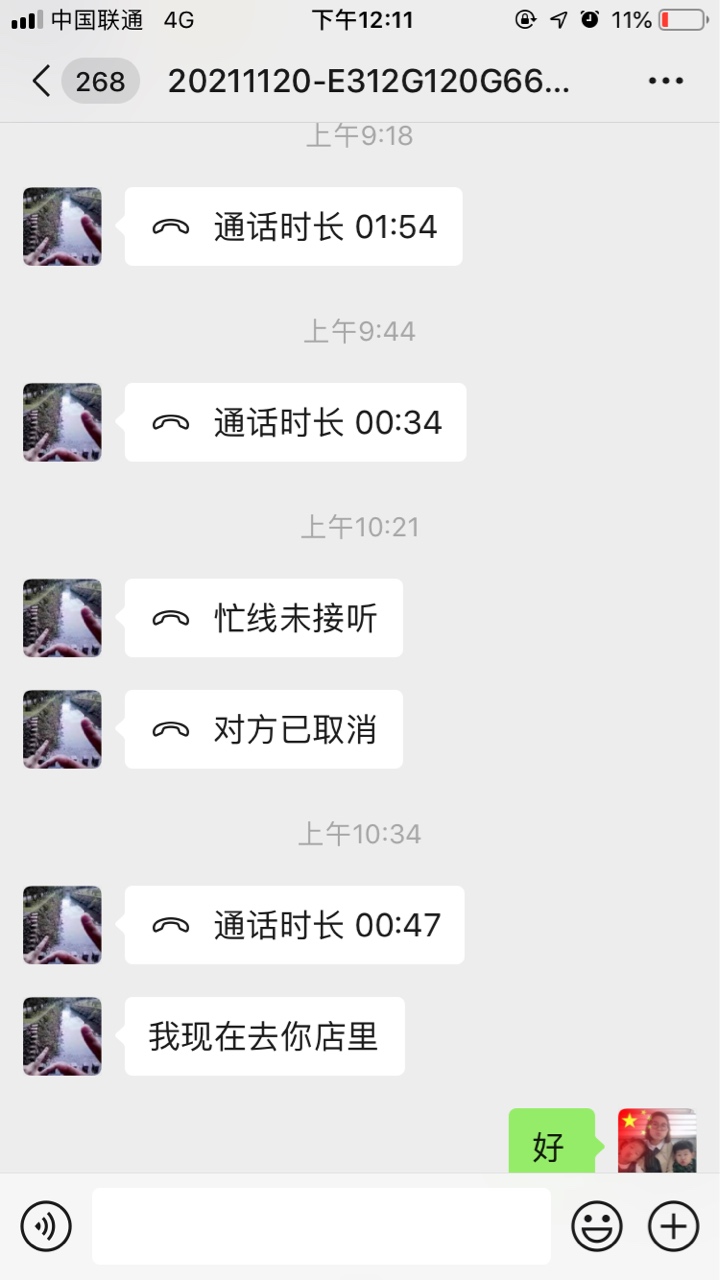Screen dimensions: 720x1280
Task: Open the plus attachments menu
Action: click(x=673, y=1226)
